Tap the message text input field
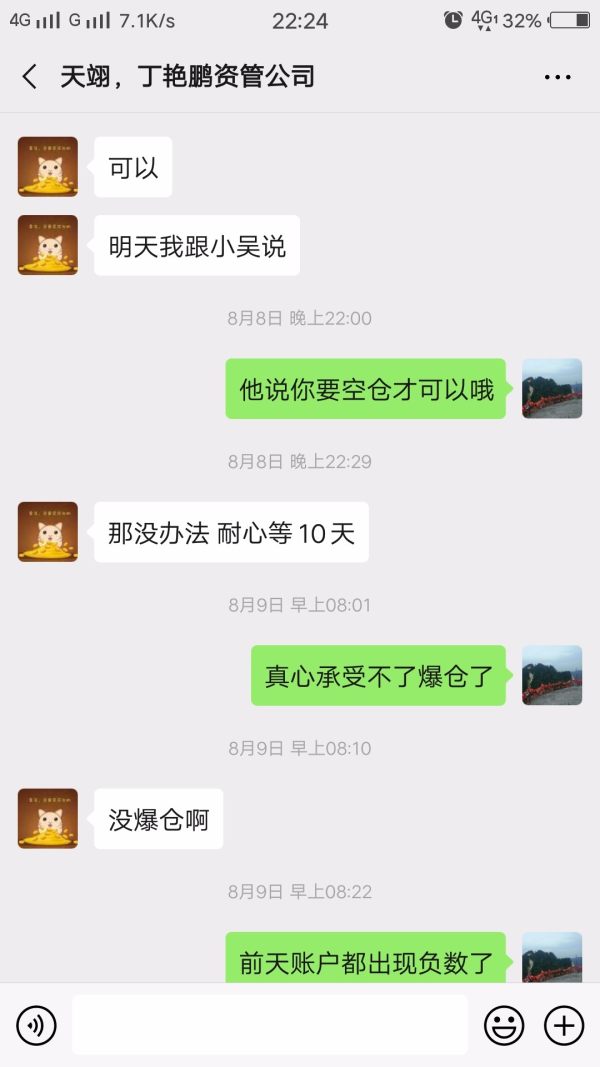This screenshot has height=1067, width=600. [x=270, y=1025]
